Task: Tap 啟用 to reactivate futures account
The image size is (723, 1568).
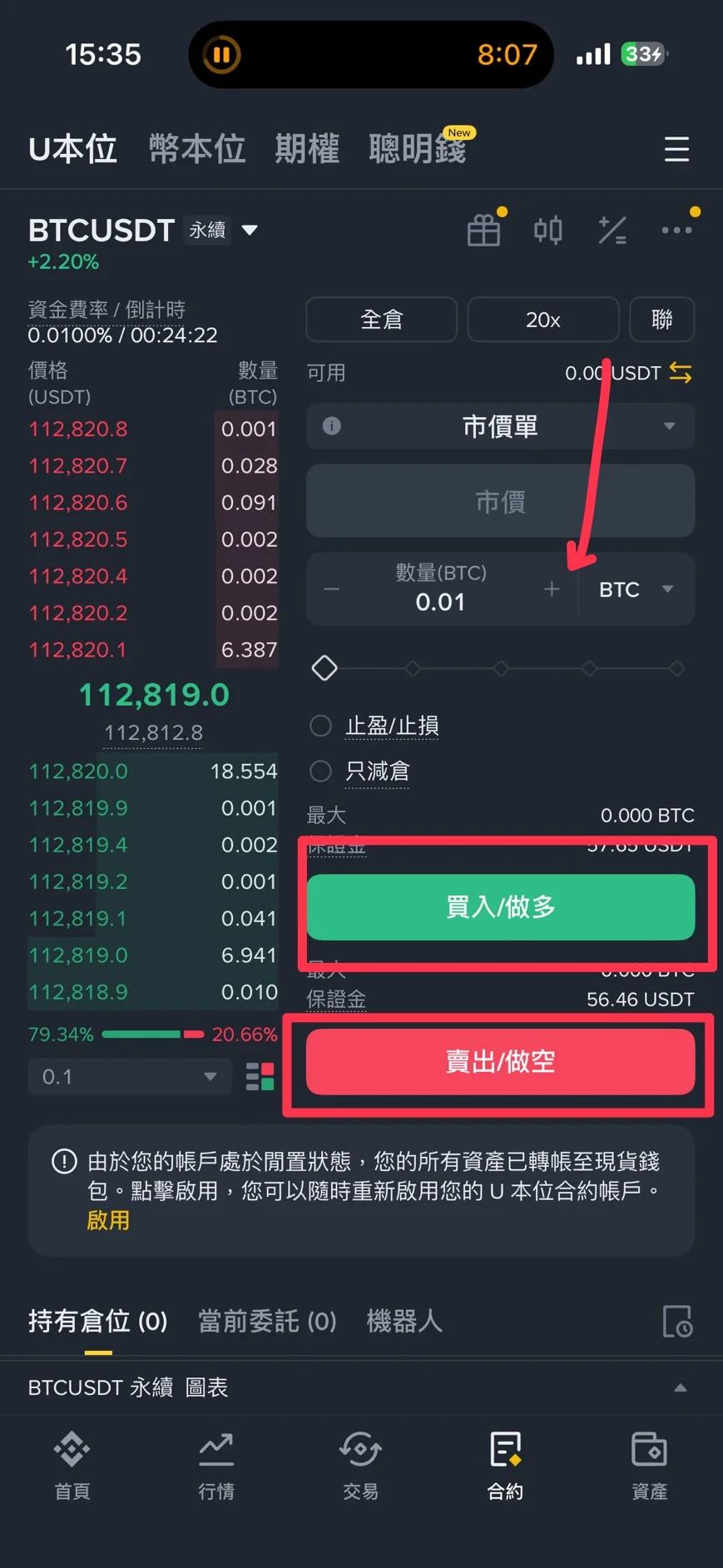Action: (108, 1220)
